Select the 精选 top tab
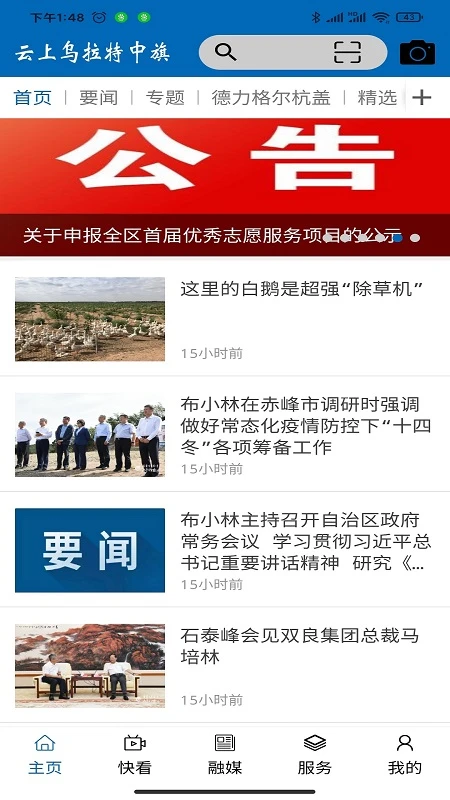This screenshot has height=800, width=450. tap(377, 97)
